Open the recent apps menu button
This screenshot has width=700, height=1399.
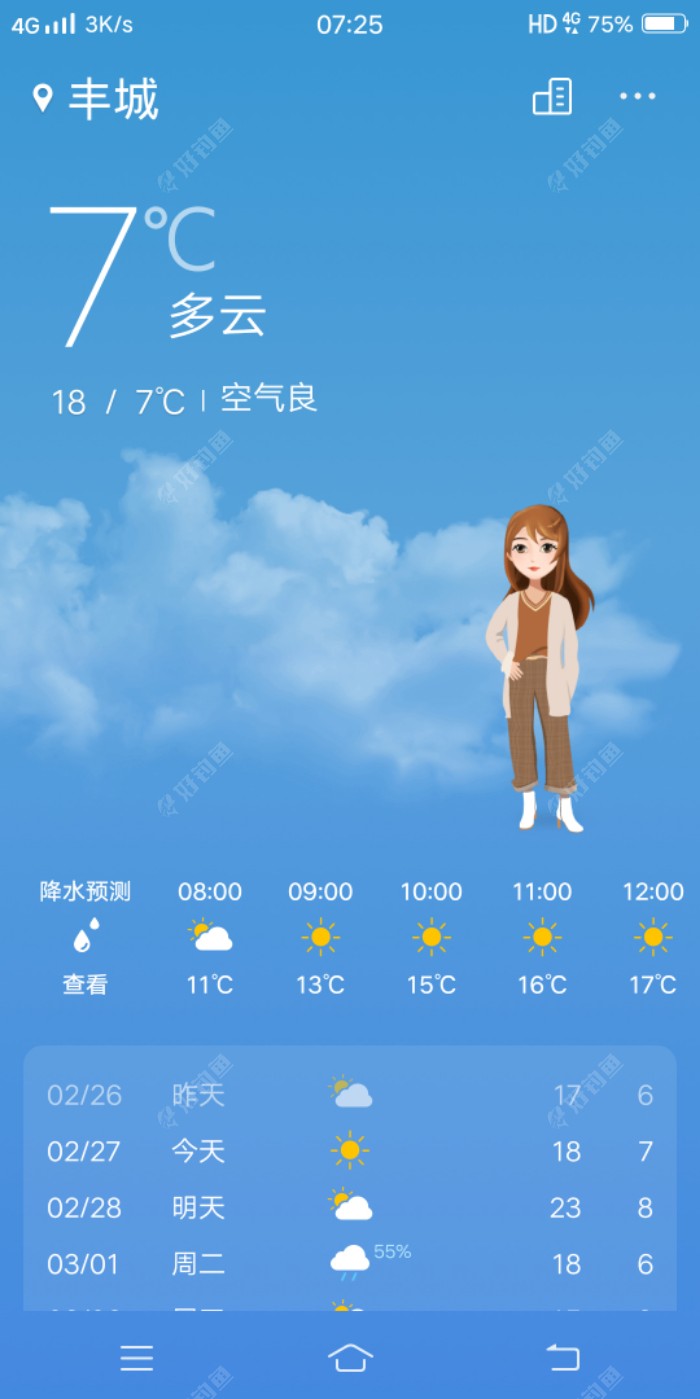pos(137,1357)
